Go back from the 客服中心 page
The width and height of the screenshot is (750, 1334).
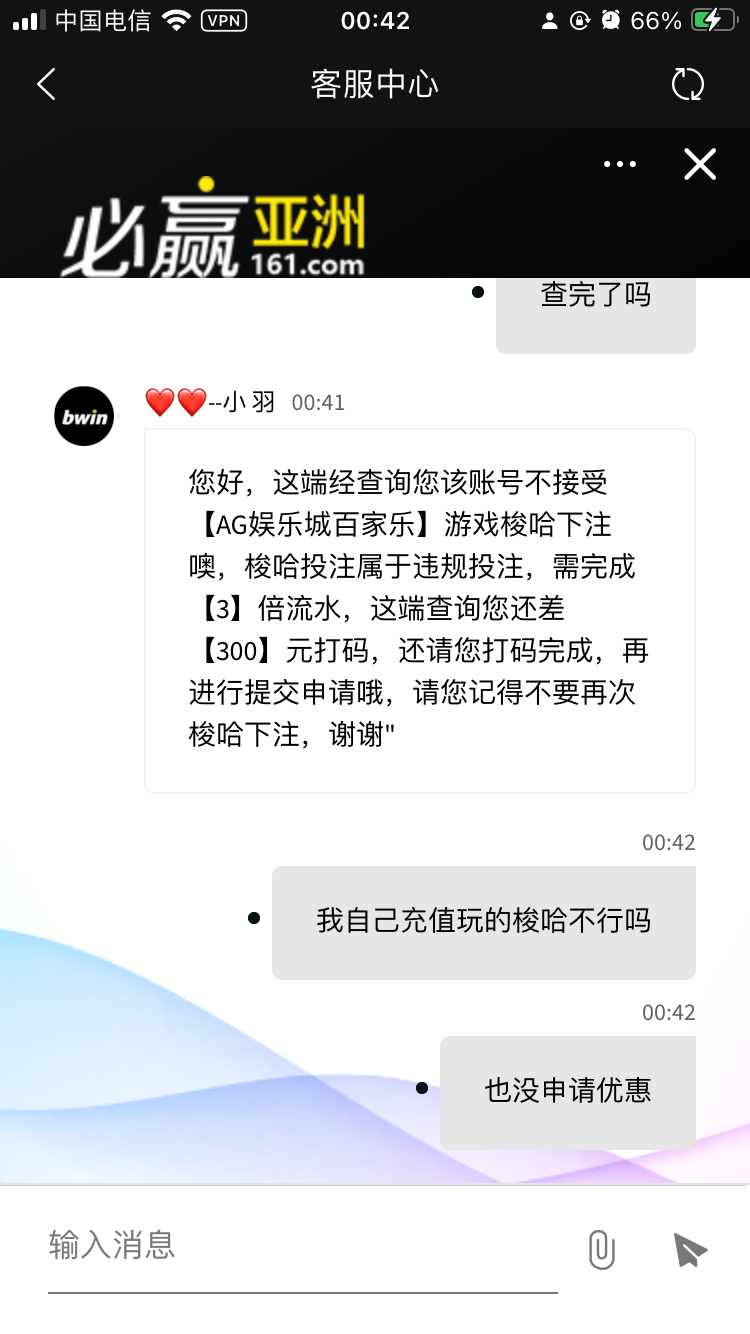coord(46,85)
